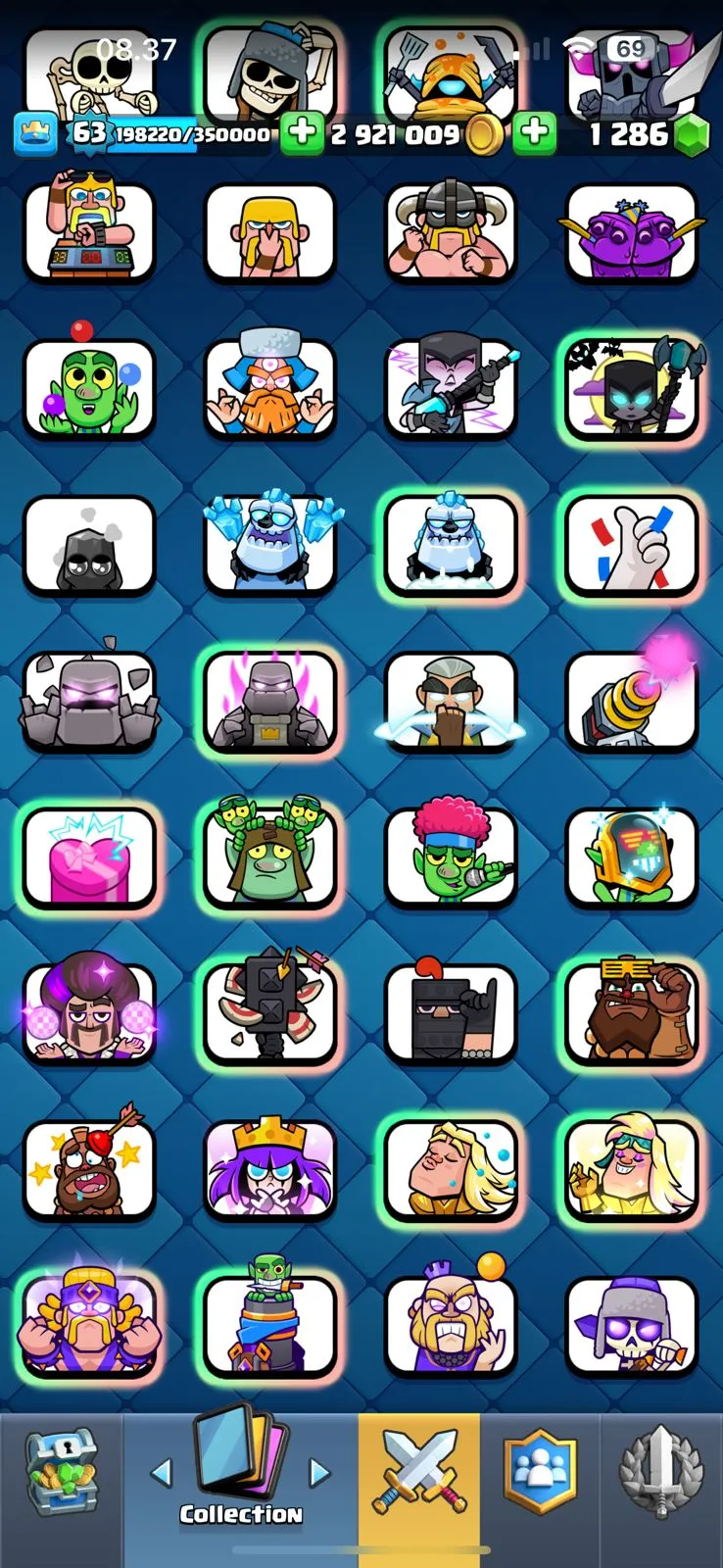The image size is (723, 1568).
Task: Tap the right arrow beside Collection
Action: point(319,1471)
